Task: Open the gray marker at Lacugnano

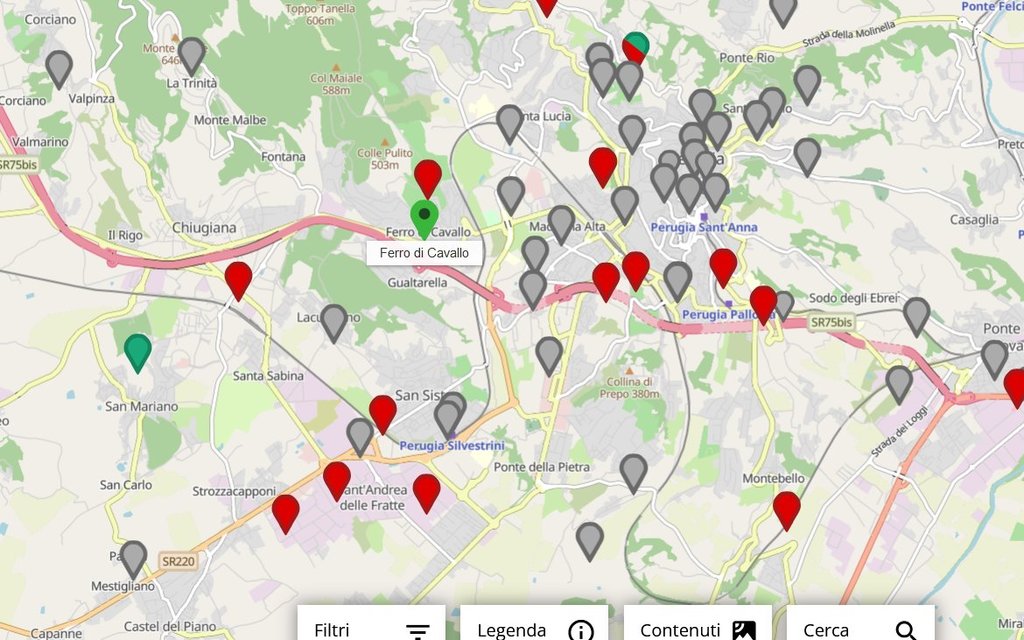Action: pos(334,321)
